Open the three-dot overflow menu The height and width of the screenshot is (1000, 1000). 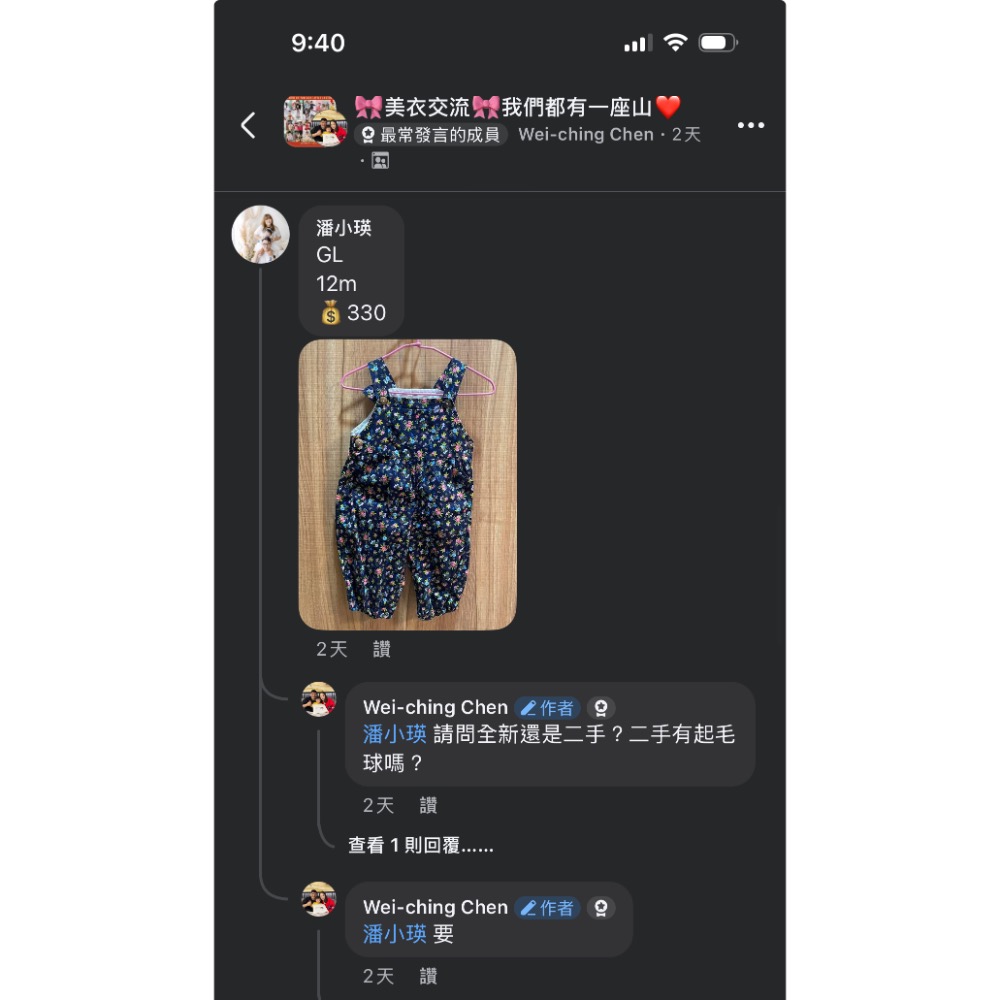coord(750,125)
